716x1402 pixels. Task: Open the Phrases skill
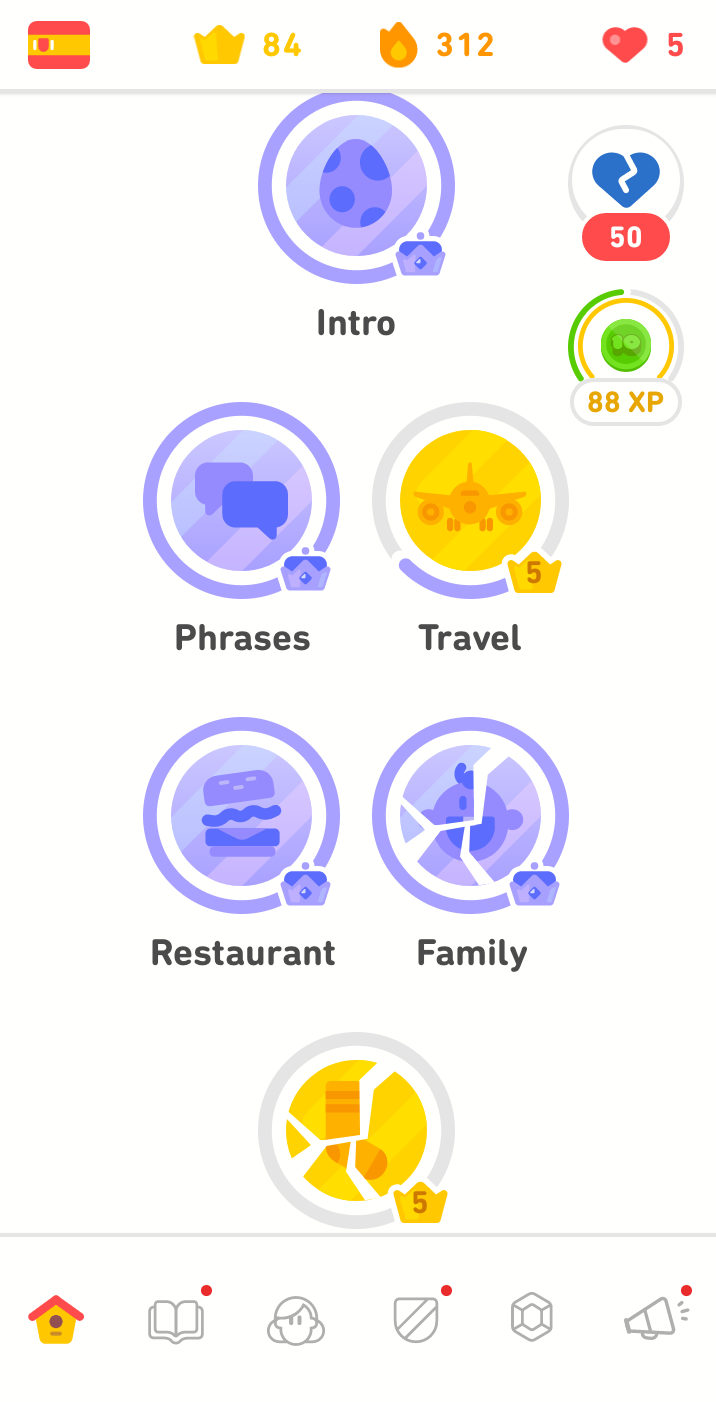(241, 500)
